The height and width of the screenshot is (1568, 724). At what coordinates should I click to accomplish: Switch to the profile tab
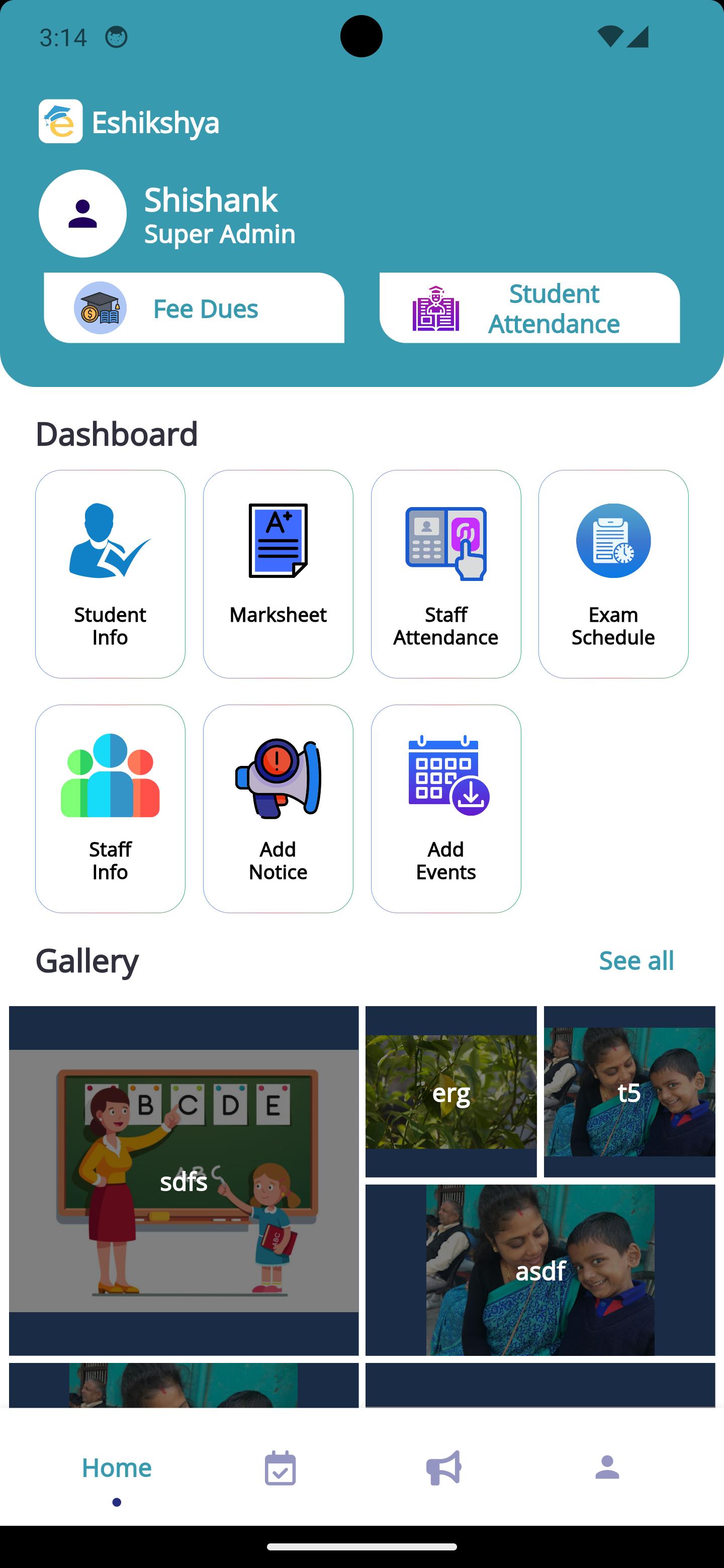607,1468
